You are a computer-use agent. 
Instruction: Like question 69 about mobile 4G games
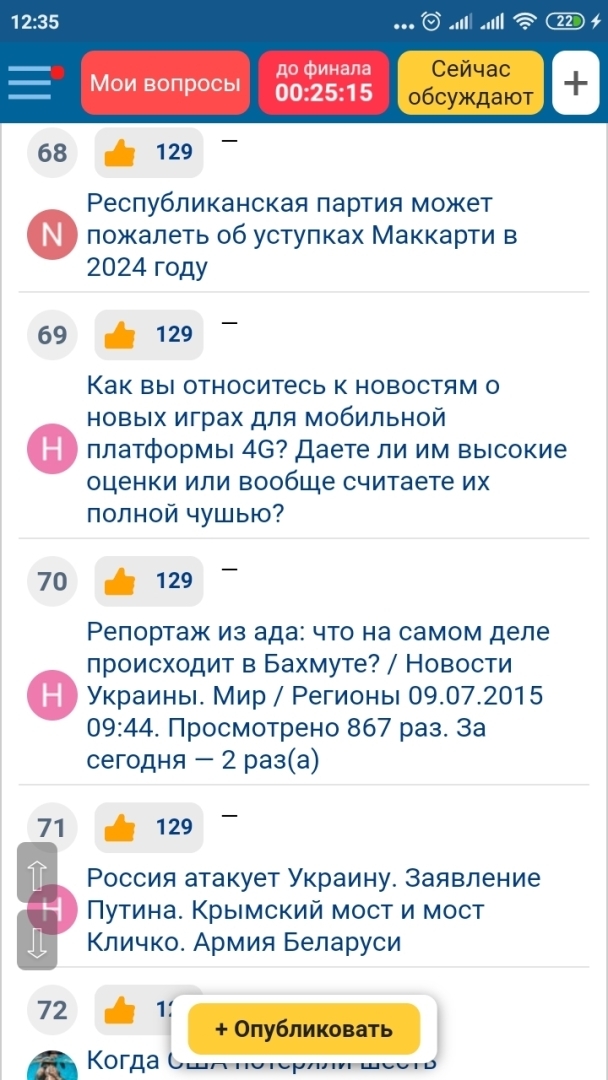[149, 335]
